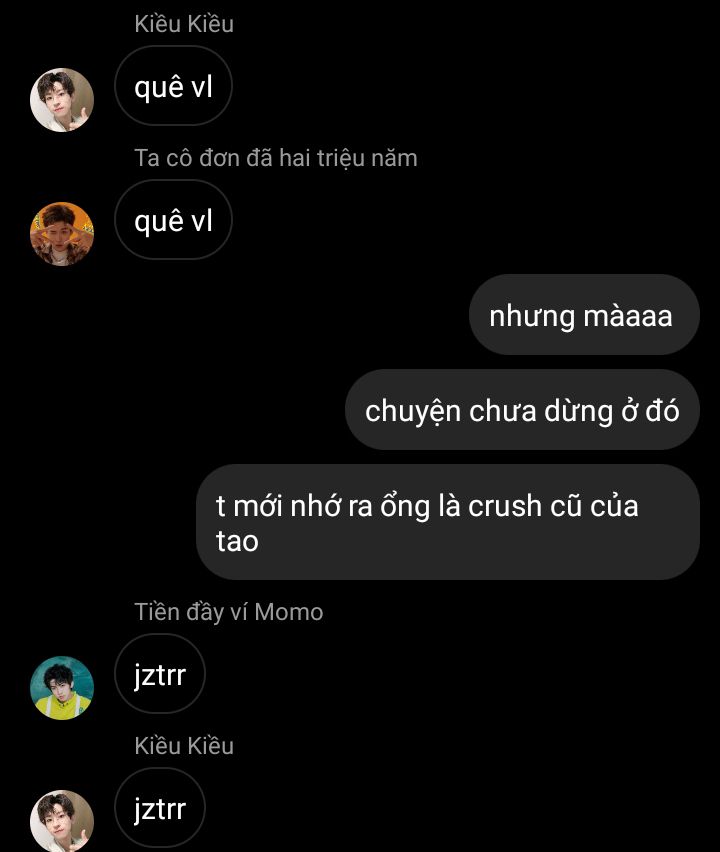This screenshot has height=852, width=720.
Task: Open Tiền đầy ví Momo's profile picture
Action: (62, 687)
